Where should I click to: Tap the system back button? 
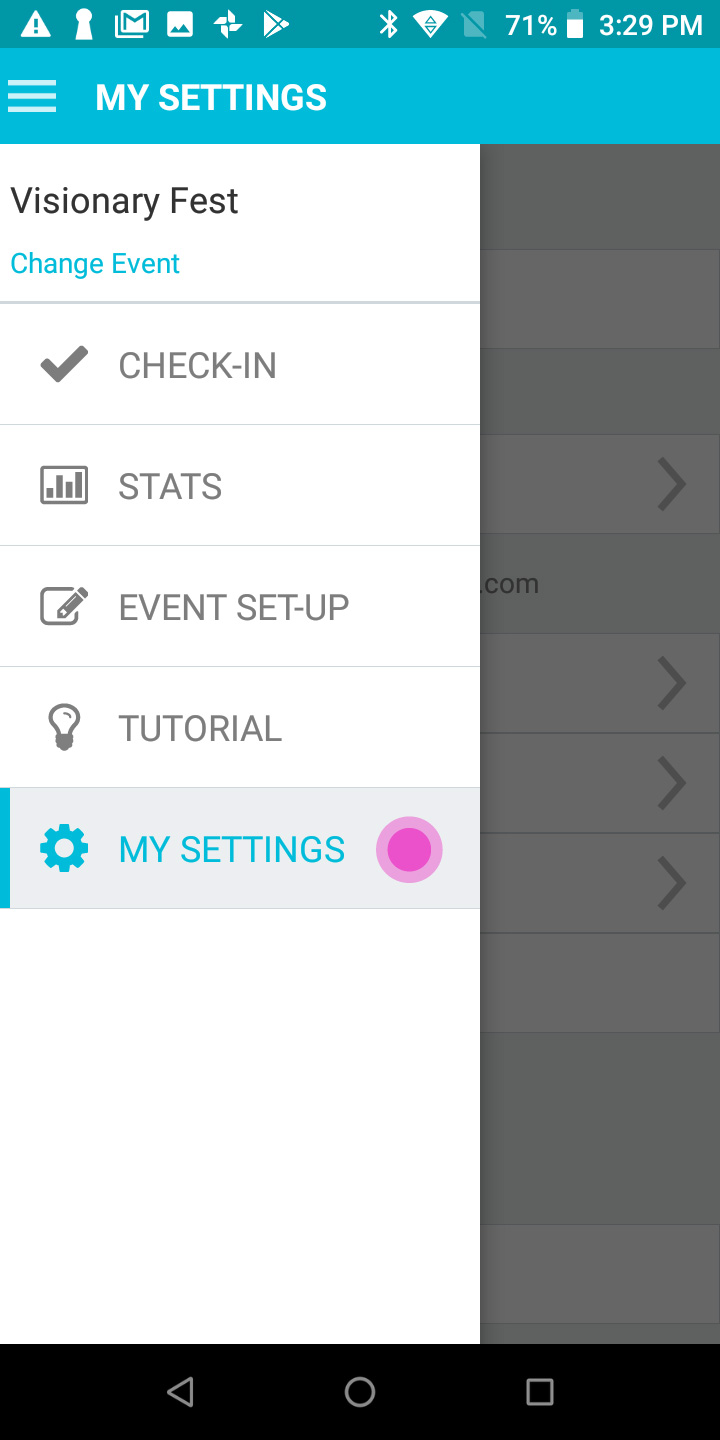coord(180,1392)
